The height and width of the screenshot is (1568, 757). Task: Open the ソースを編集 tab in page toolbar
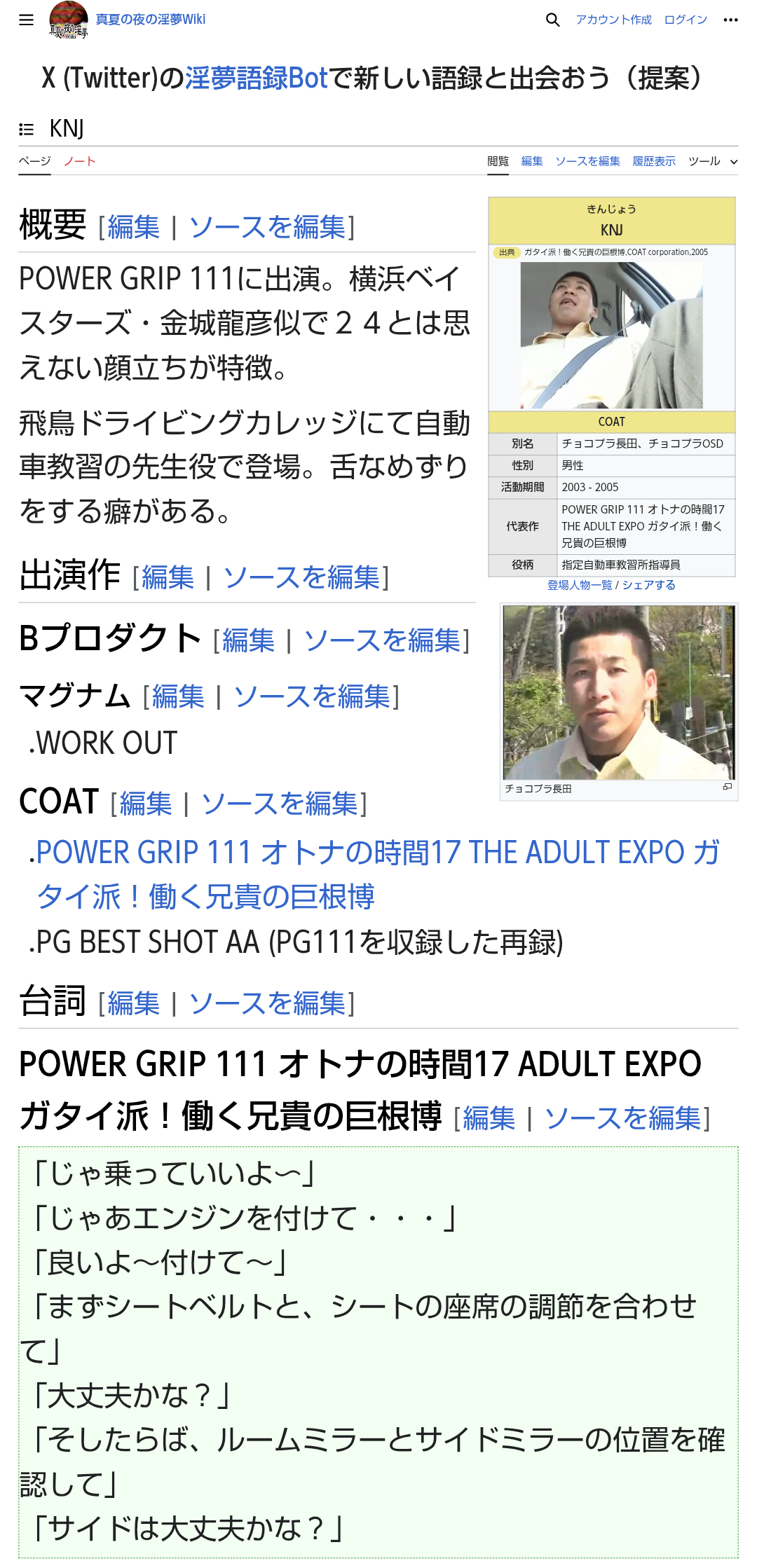(x=587, y=161)
